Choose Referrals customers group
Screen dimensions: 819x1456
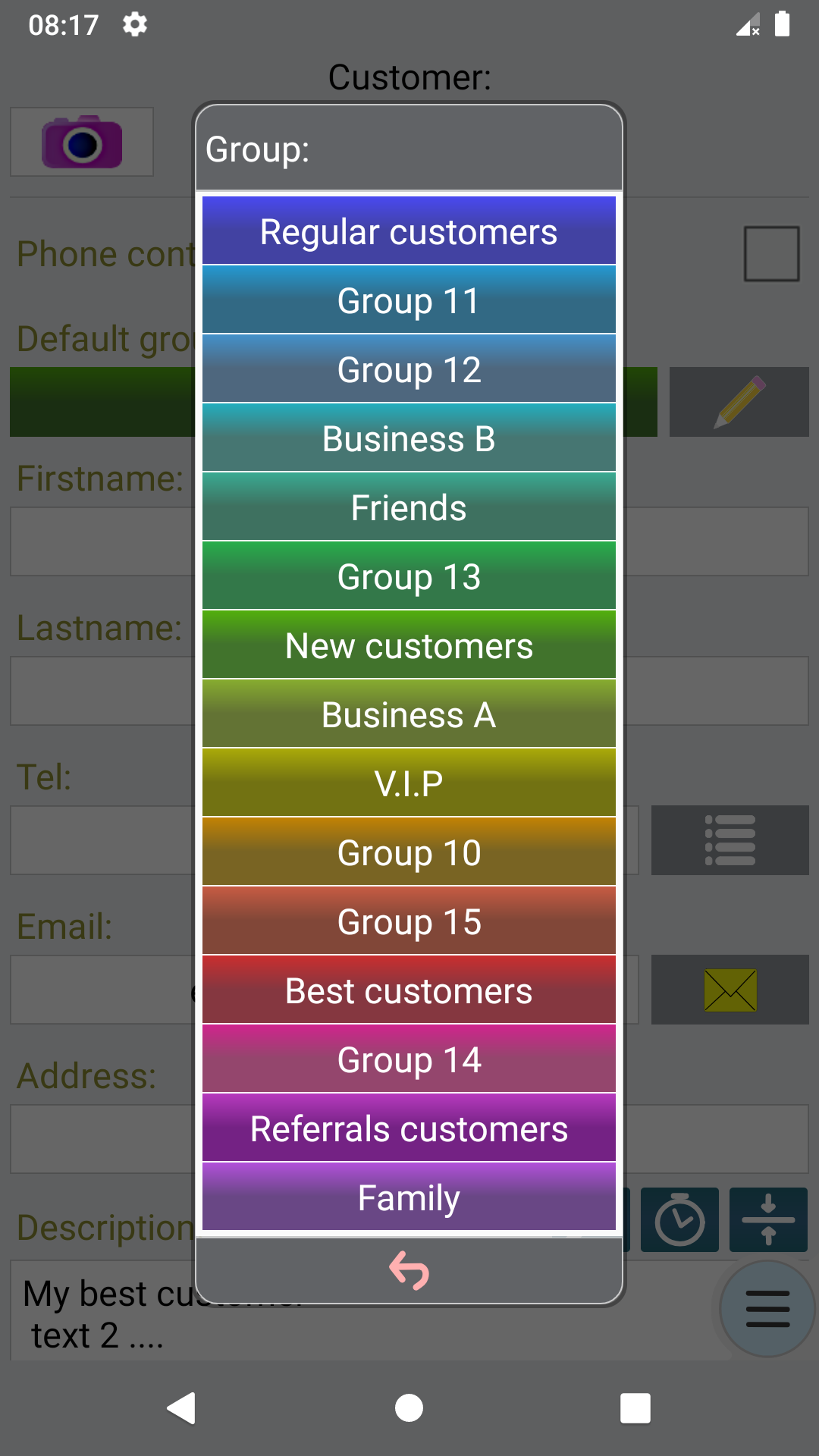(x=409, y=1128)
